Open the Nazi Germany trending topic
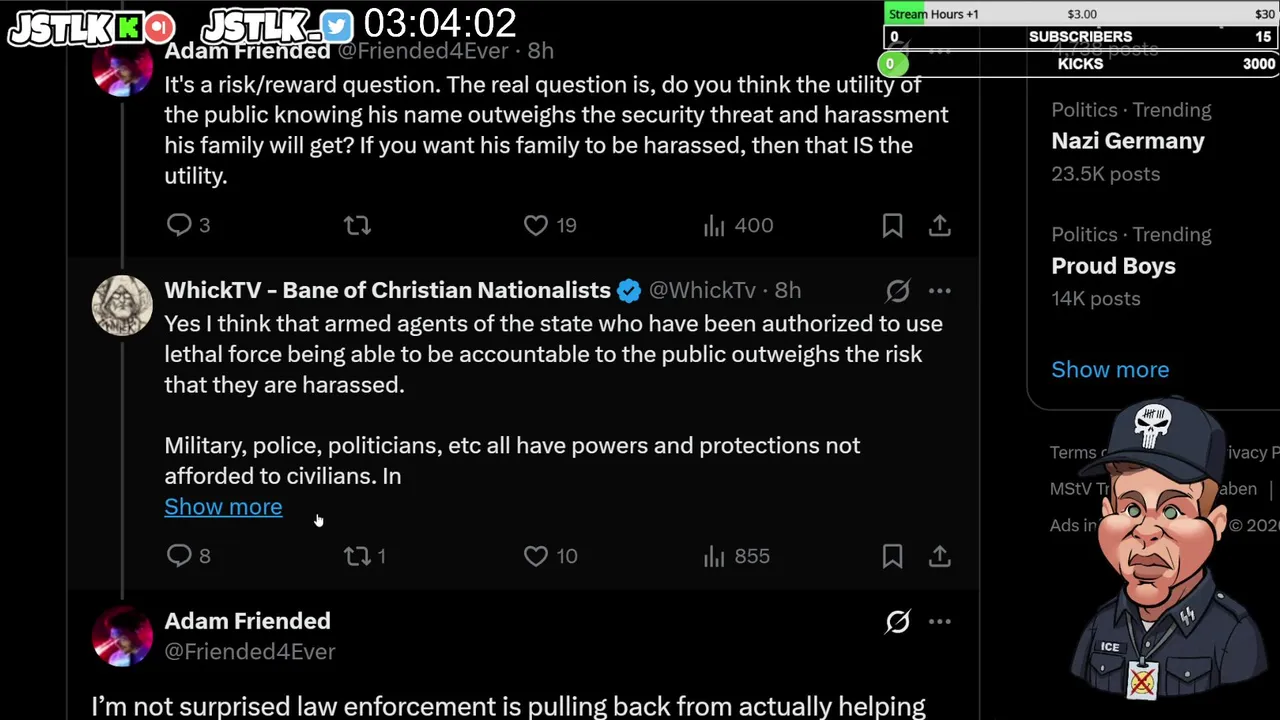The image size is (1280, 720). click(1127, 141)
